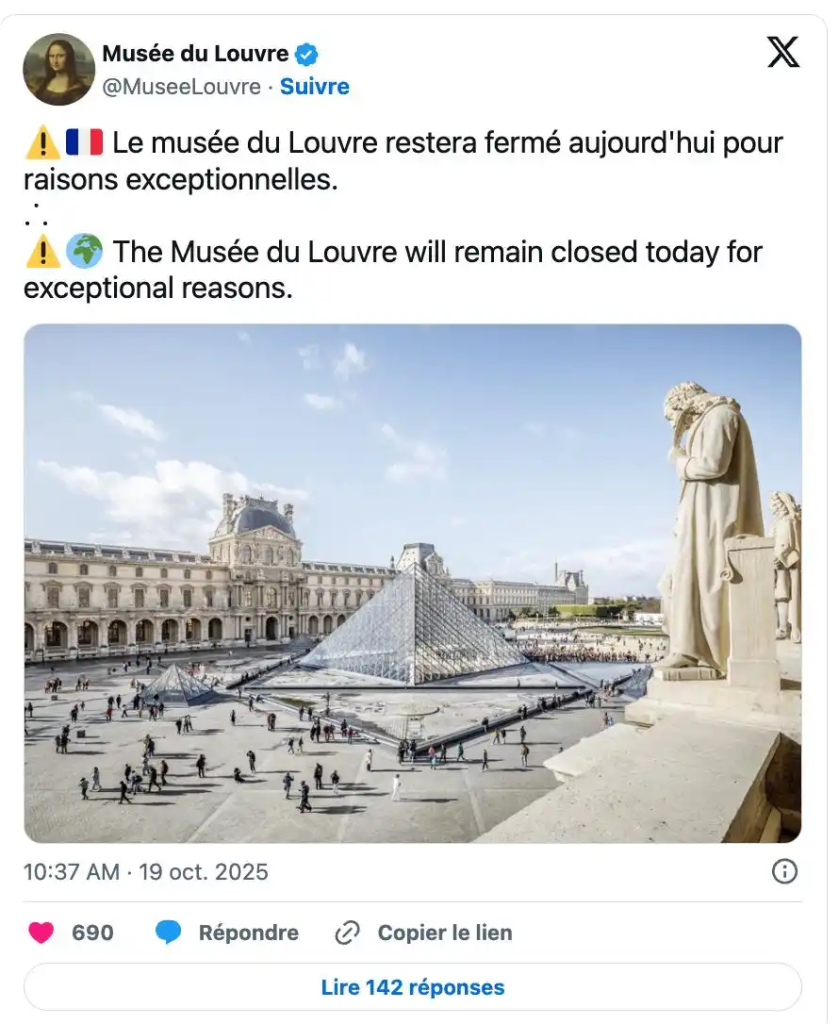Open the info icon next to date
The image size is (839, 1024).
coord(785,871)
